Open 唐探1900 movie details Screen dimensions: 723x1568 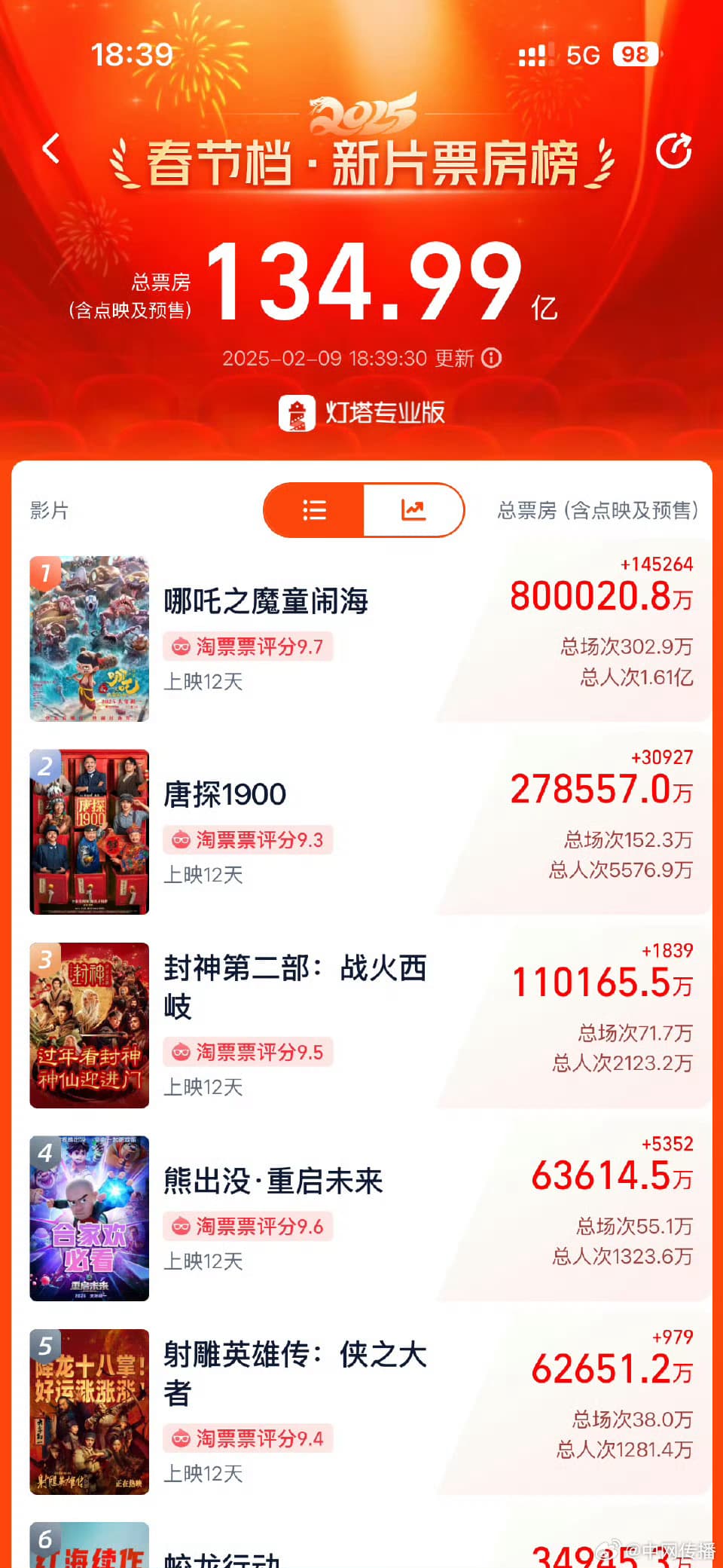point(226,793)
